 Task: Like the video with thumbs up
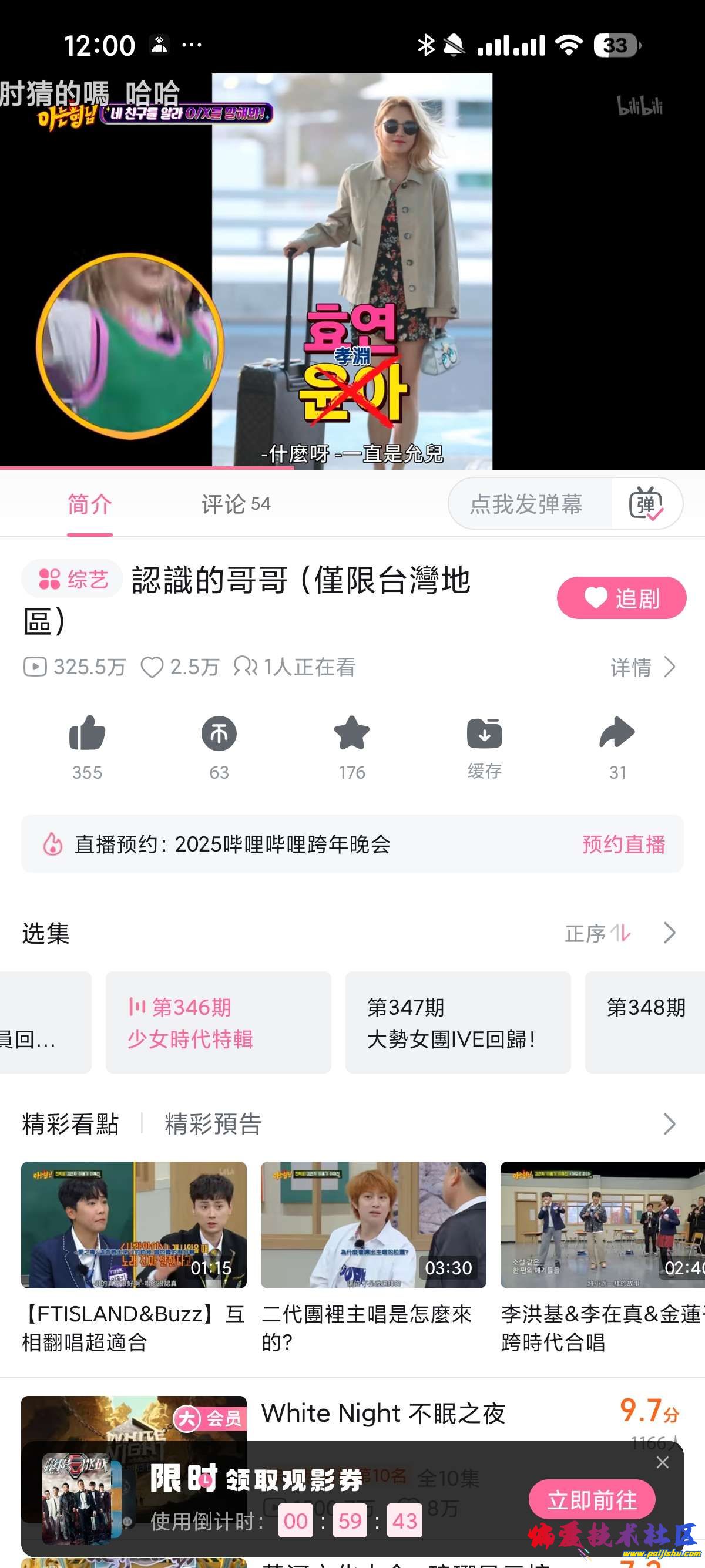(x=87, y=734)
